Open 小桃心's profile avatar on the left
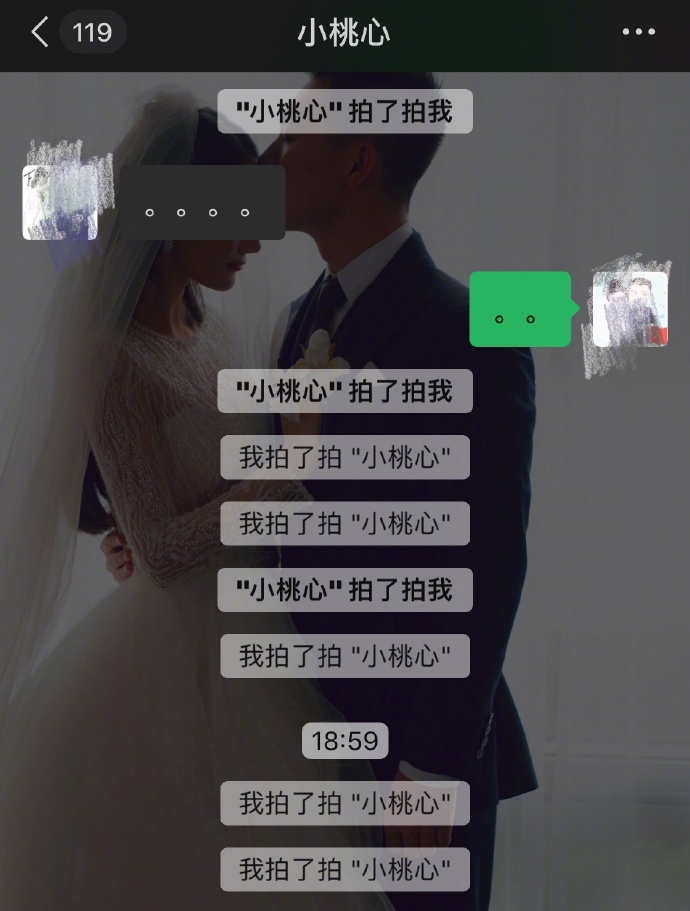Screen dimensions: 690x911 point(60,202)
